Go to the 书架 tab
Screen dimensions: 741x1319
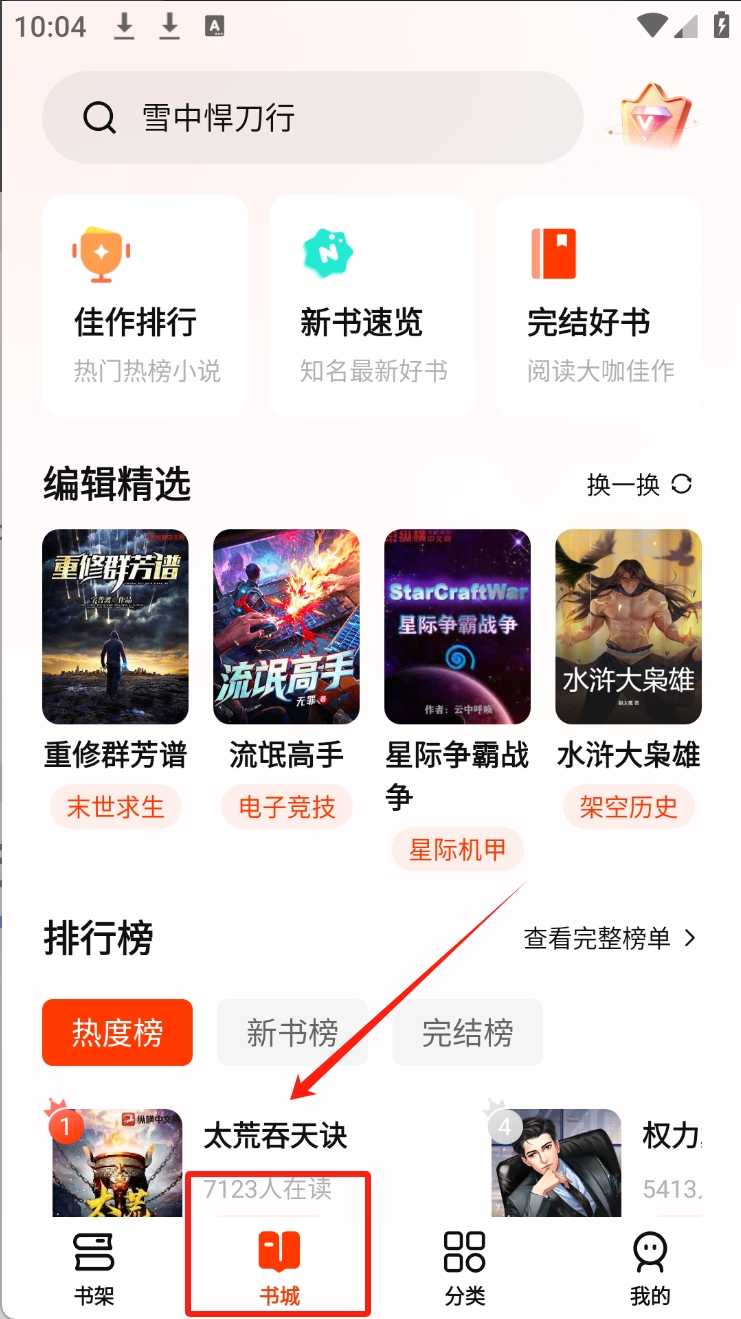click(x=94, y=1270)
